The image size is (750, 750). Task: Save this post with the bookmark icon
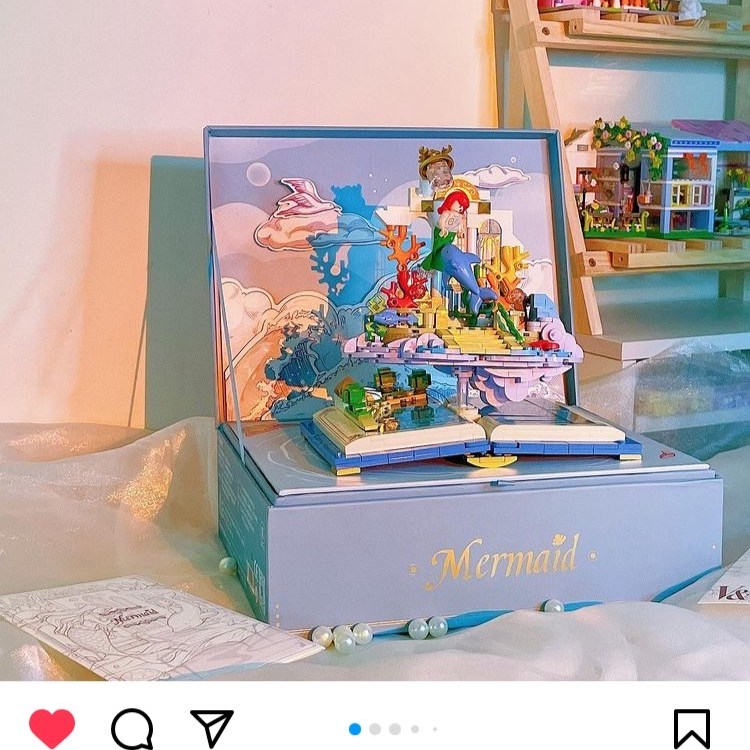[691, 729]
